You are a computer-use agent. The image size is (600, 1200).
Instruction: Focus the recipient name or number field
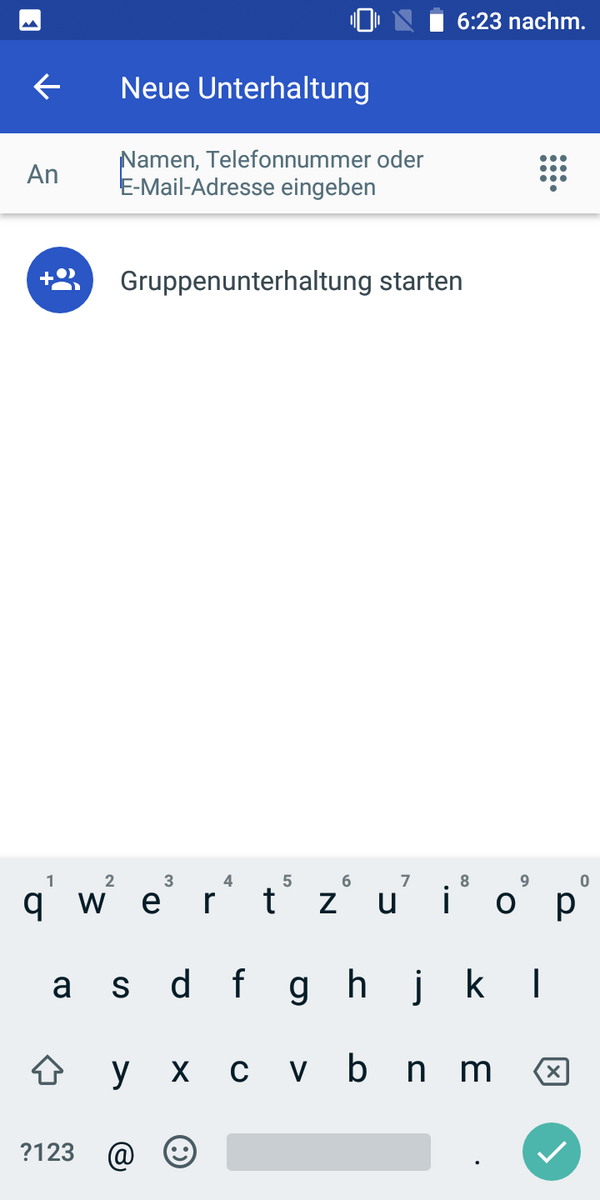pos(300,173)
